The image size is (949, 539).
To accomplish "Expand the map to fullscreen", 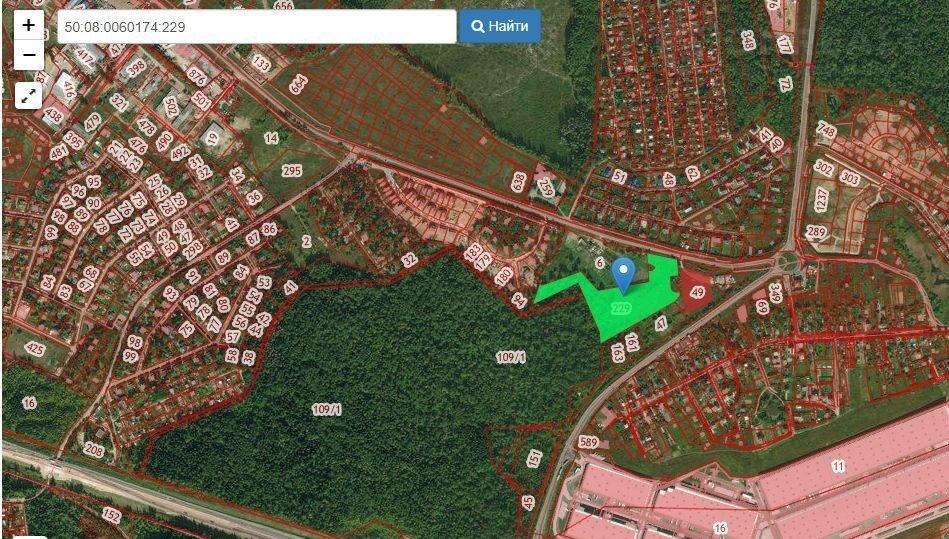I will coord(28,96).
